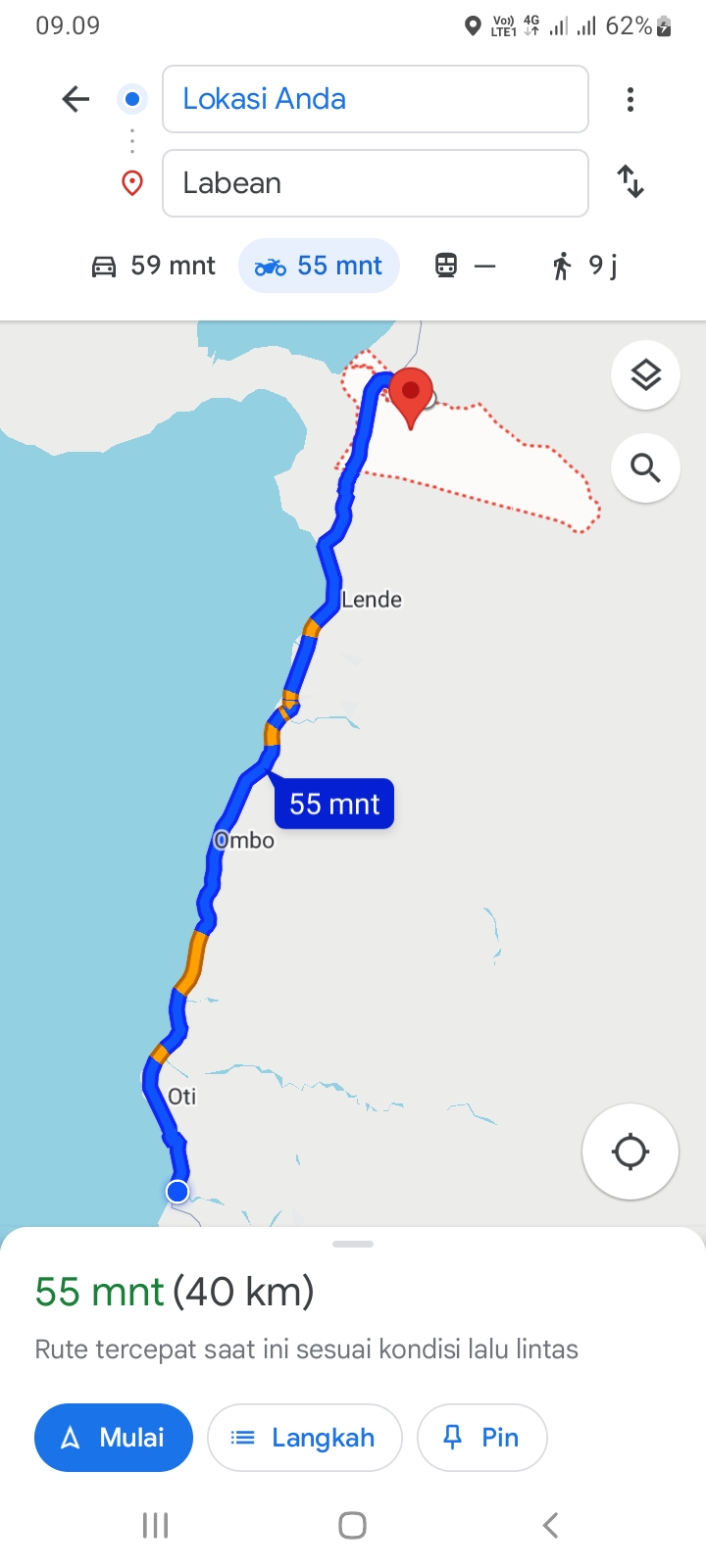Open the map layers button
This screenshot has width=706, height=1568.
point(645,374)
